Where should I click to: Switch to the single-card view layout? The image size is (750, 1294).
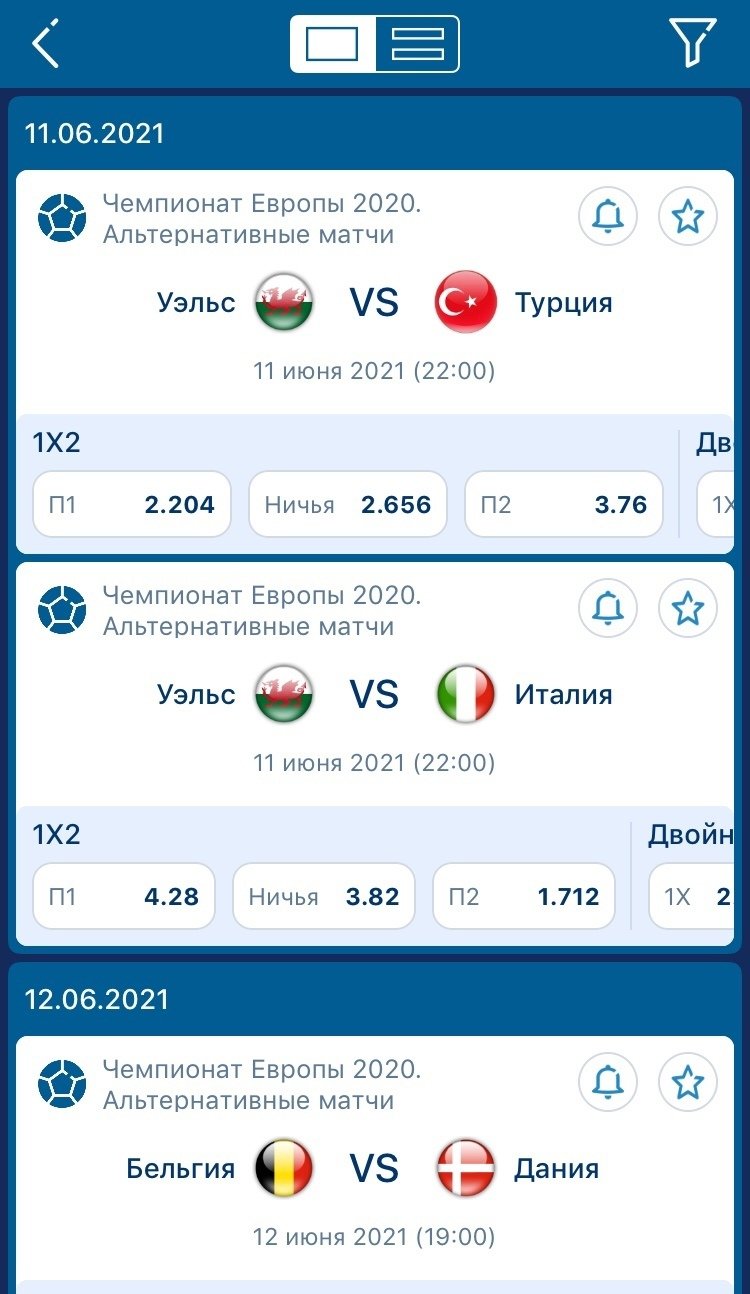point(333,44)
